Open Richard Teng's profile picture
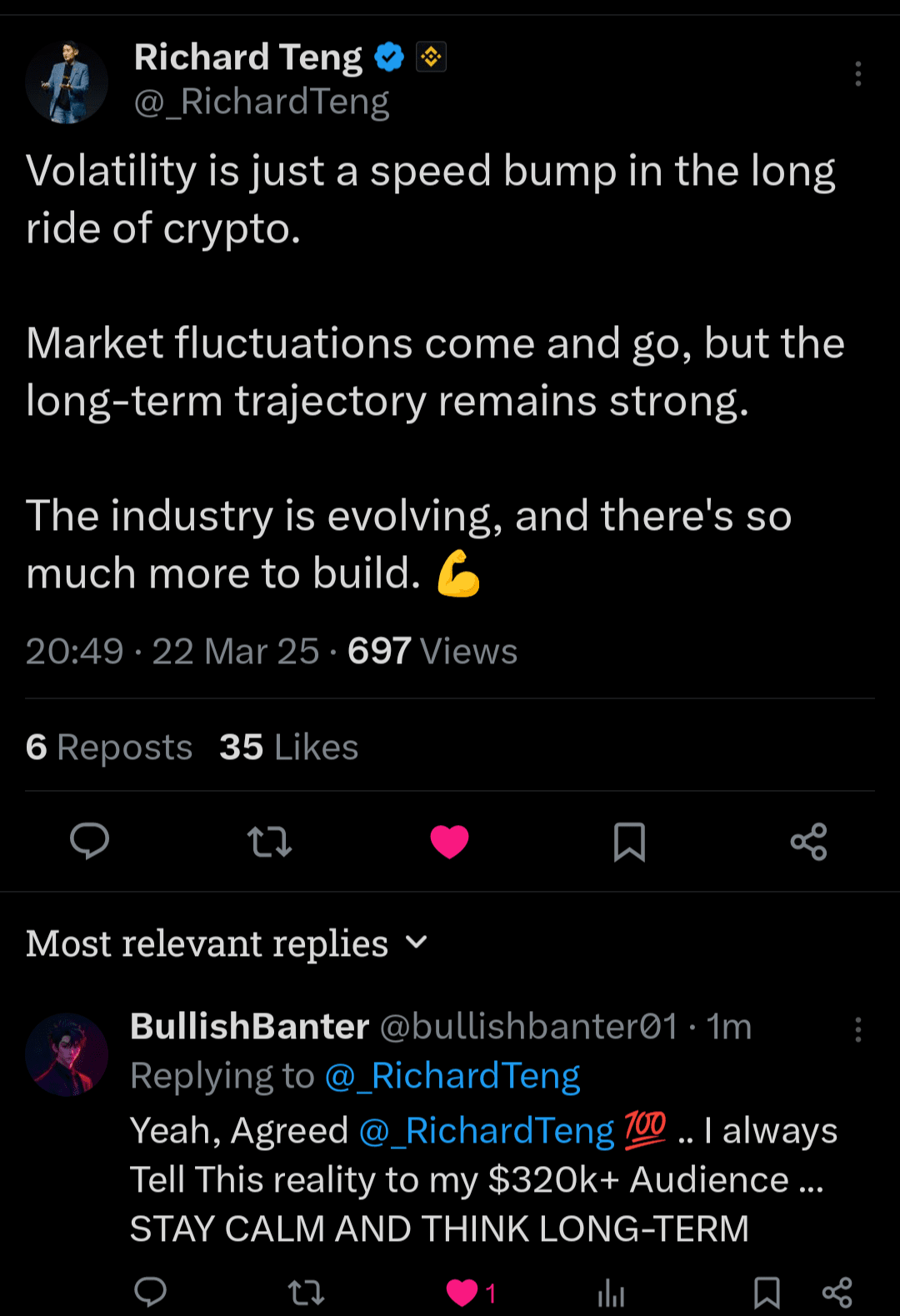Image resolution: width=900 pixels, height=1316 pixels. [67, 82]
